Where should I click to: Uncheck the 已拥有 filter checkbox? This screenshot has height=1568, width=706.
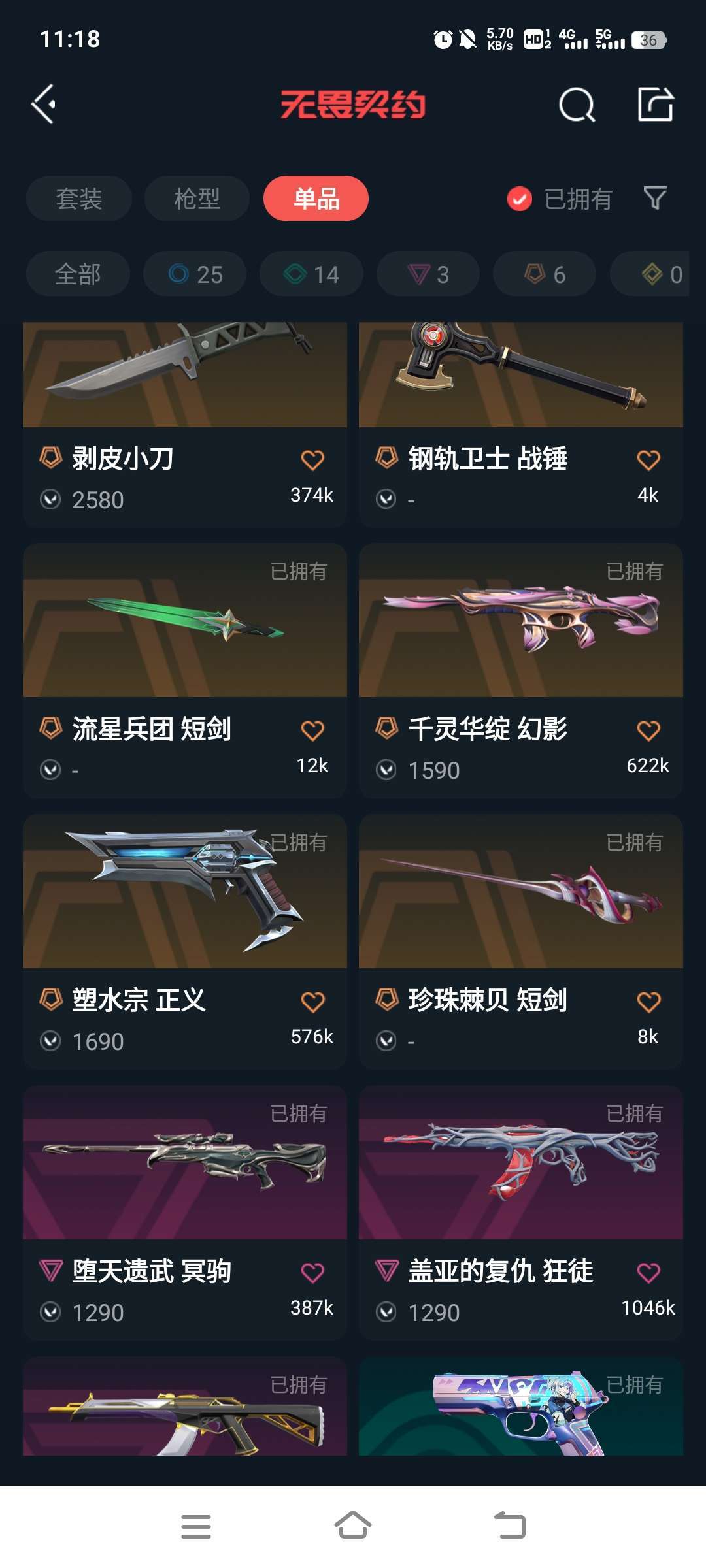520,199
